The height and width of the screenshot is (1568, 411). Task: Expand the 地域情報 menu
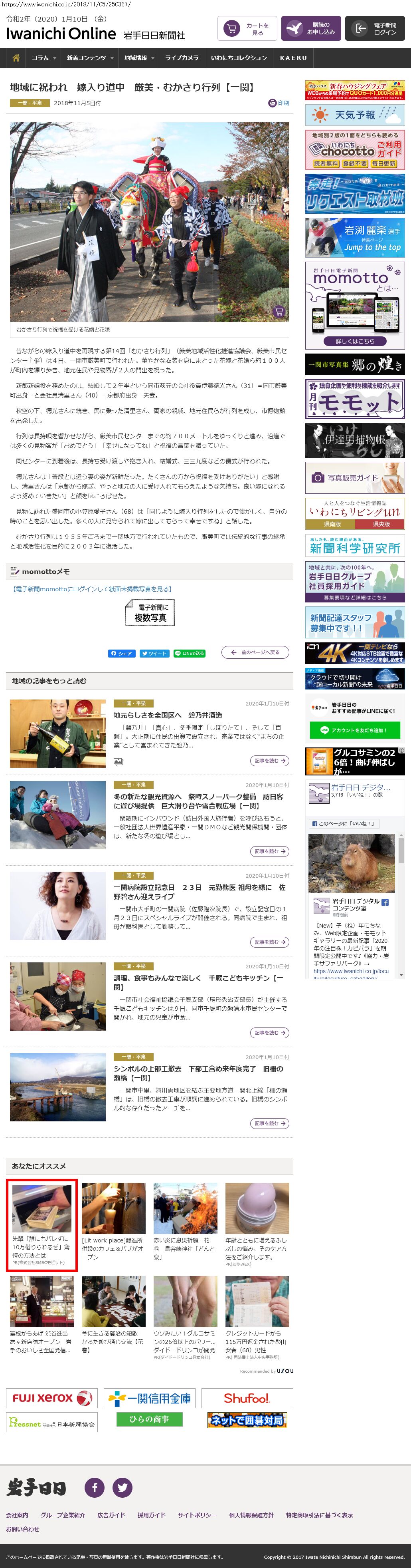(x=139, y=58)
